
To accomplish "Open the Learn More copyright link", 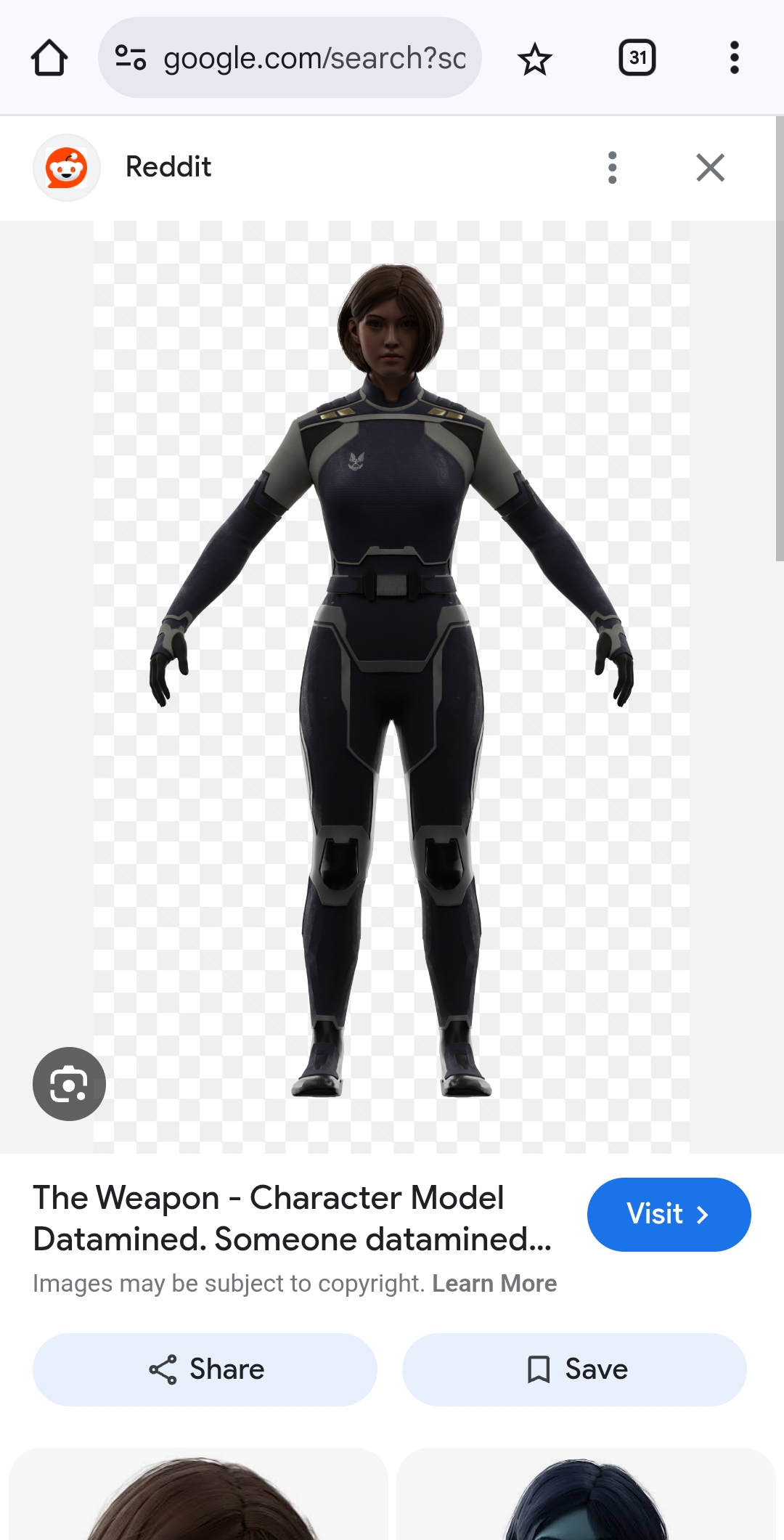I will point(494,1284).
